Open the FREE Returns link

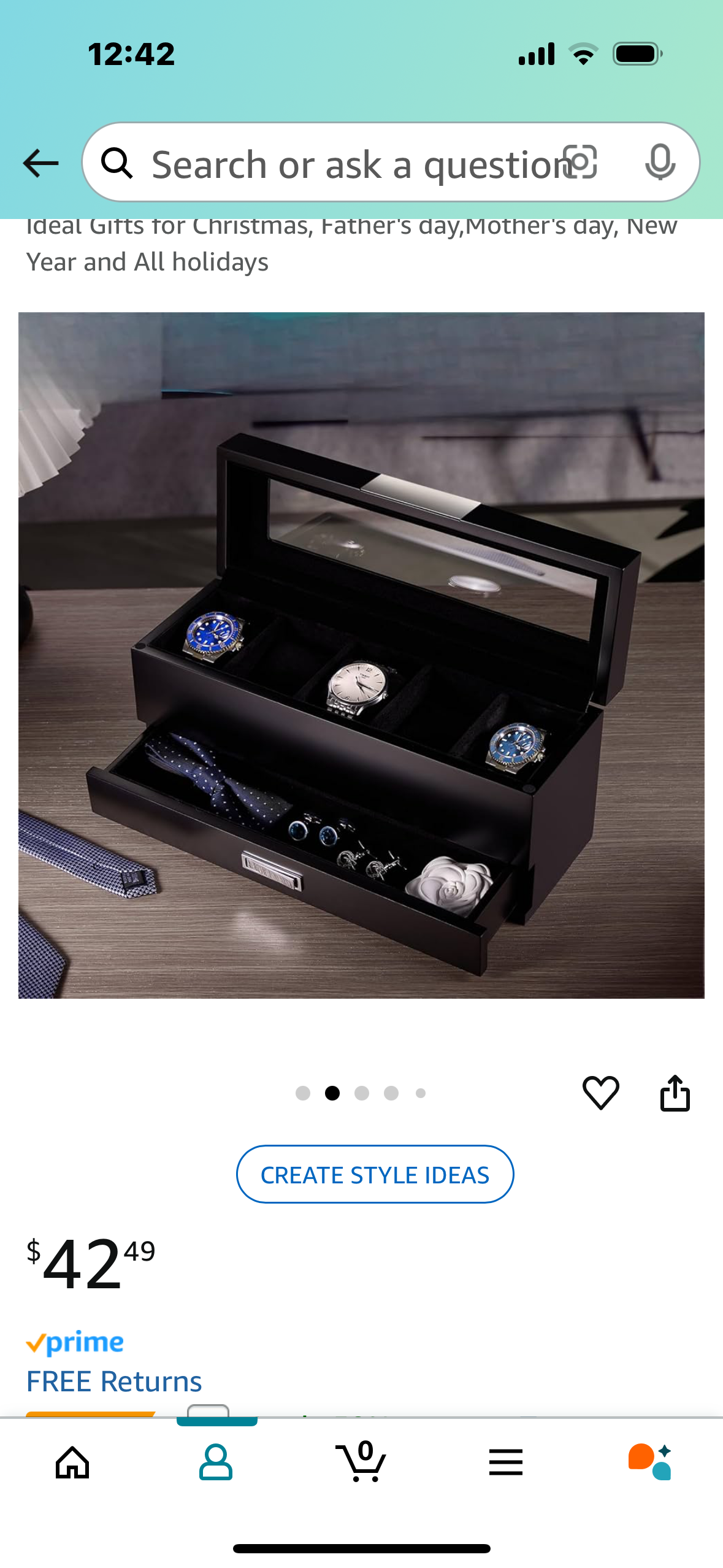(114, 1382)
